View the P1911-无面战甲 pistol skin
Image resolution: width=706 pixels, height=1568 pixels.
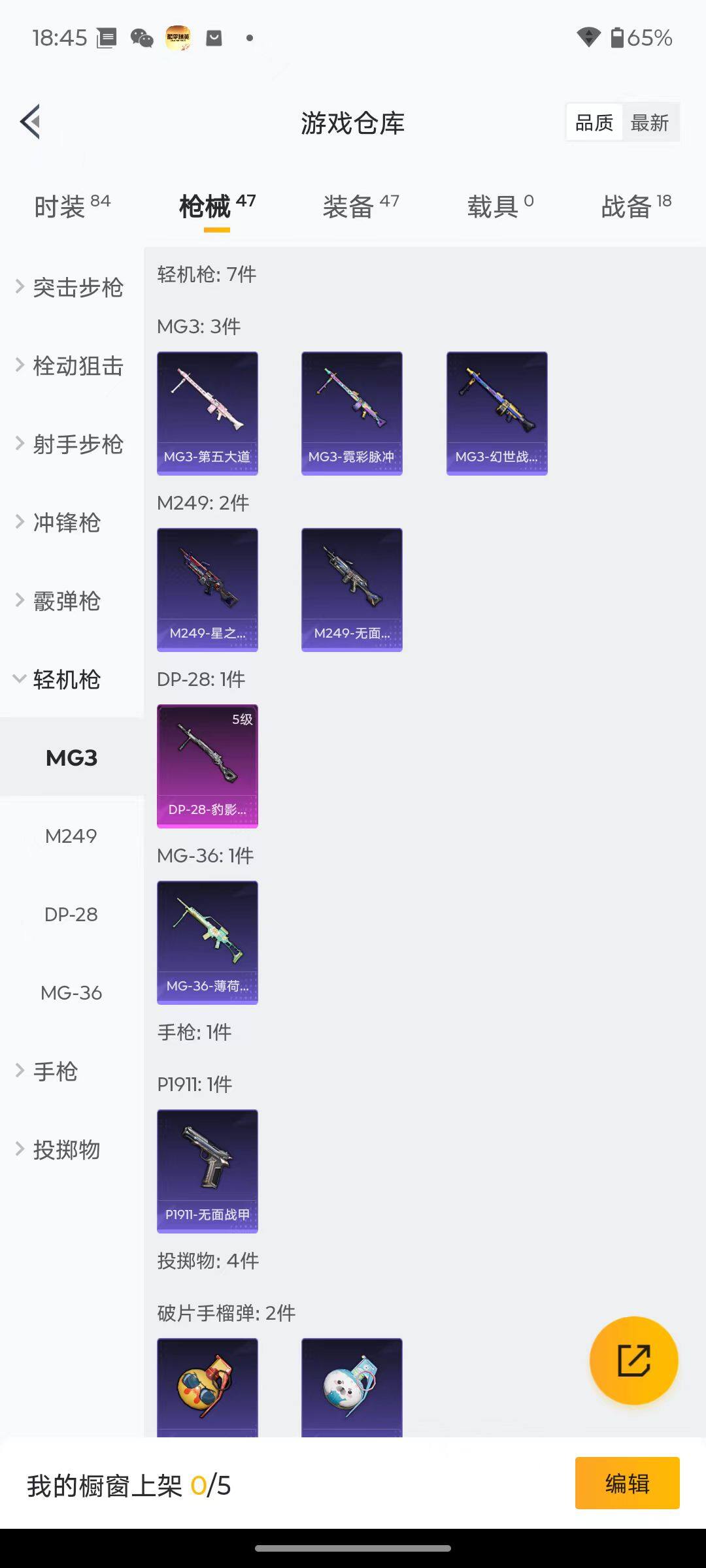tap(207, 1171)
